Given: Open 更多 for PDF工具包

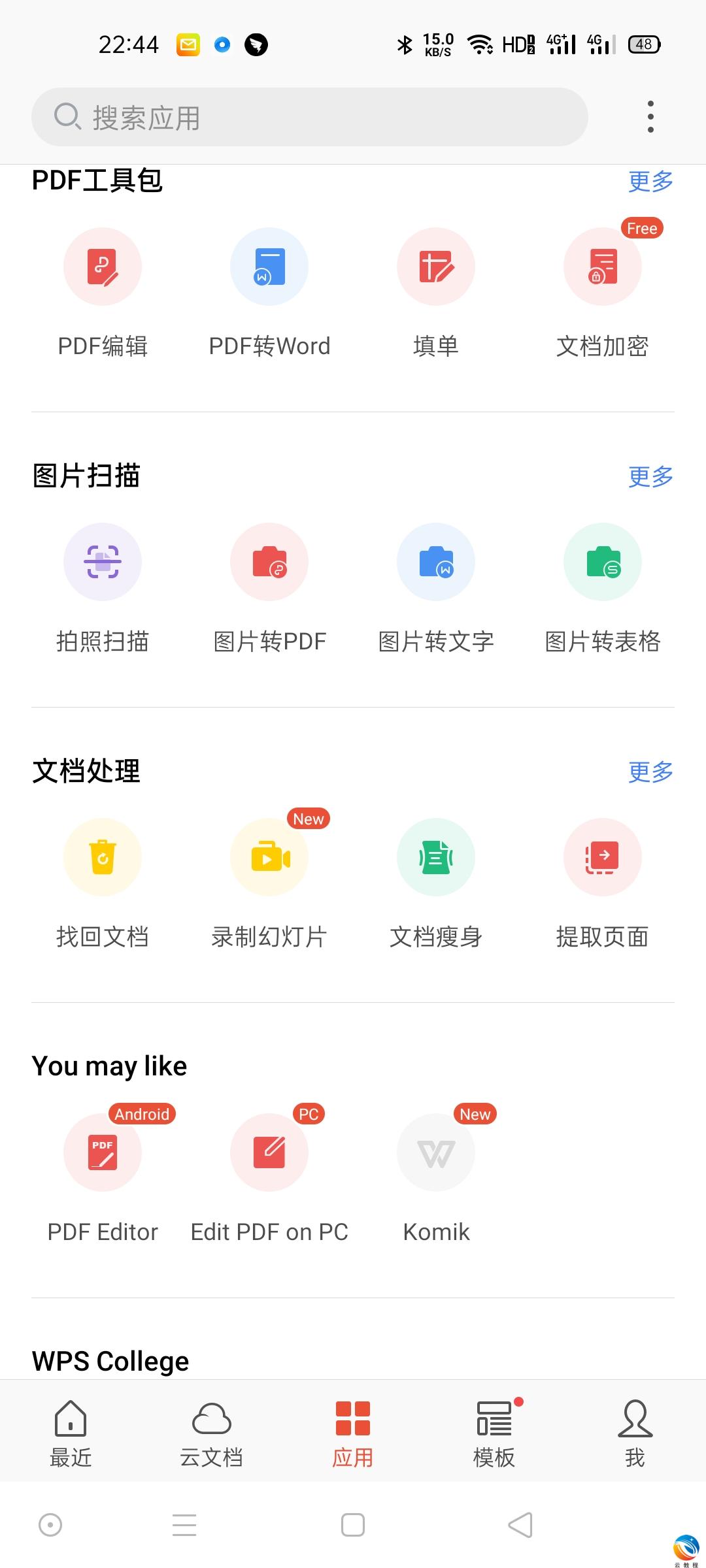Looking at the screenshot, I should [650, 182].
